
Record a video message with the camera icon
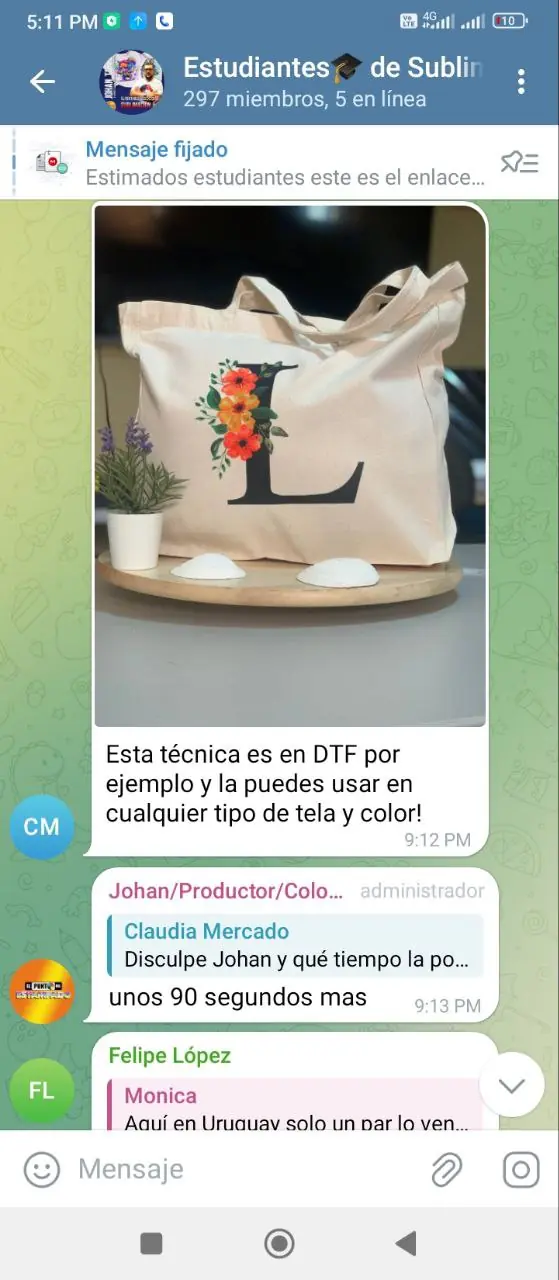[521, 1169]
